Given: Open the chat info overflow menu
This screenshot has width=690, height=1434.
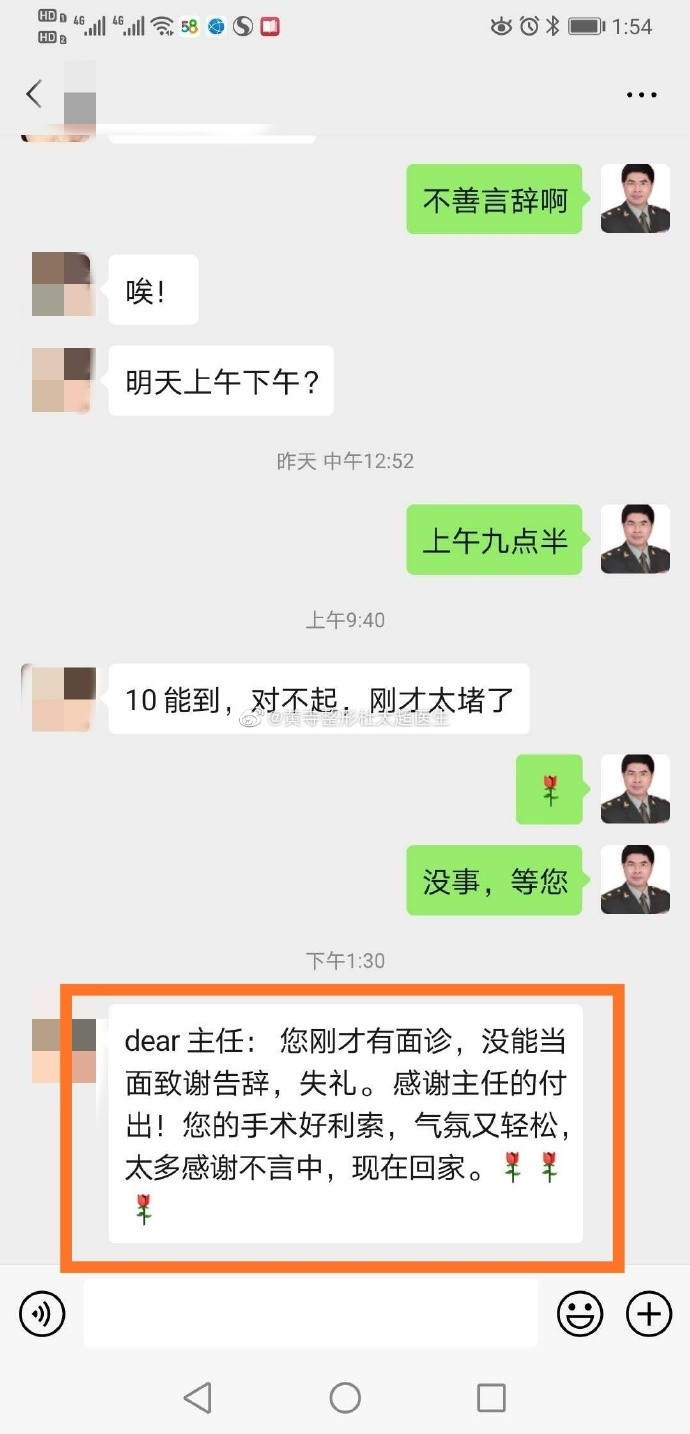Looking at the screenshot, I should (641, 95).
